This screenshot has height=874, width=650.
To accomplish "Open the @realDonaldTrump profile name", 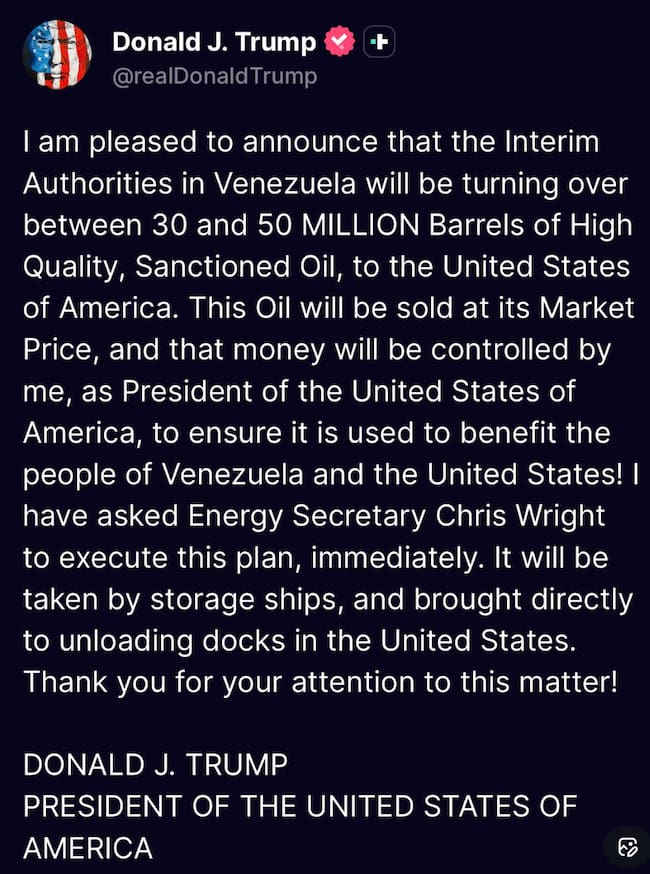I will [x=213, y=75].
